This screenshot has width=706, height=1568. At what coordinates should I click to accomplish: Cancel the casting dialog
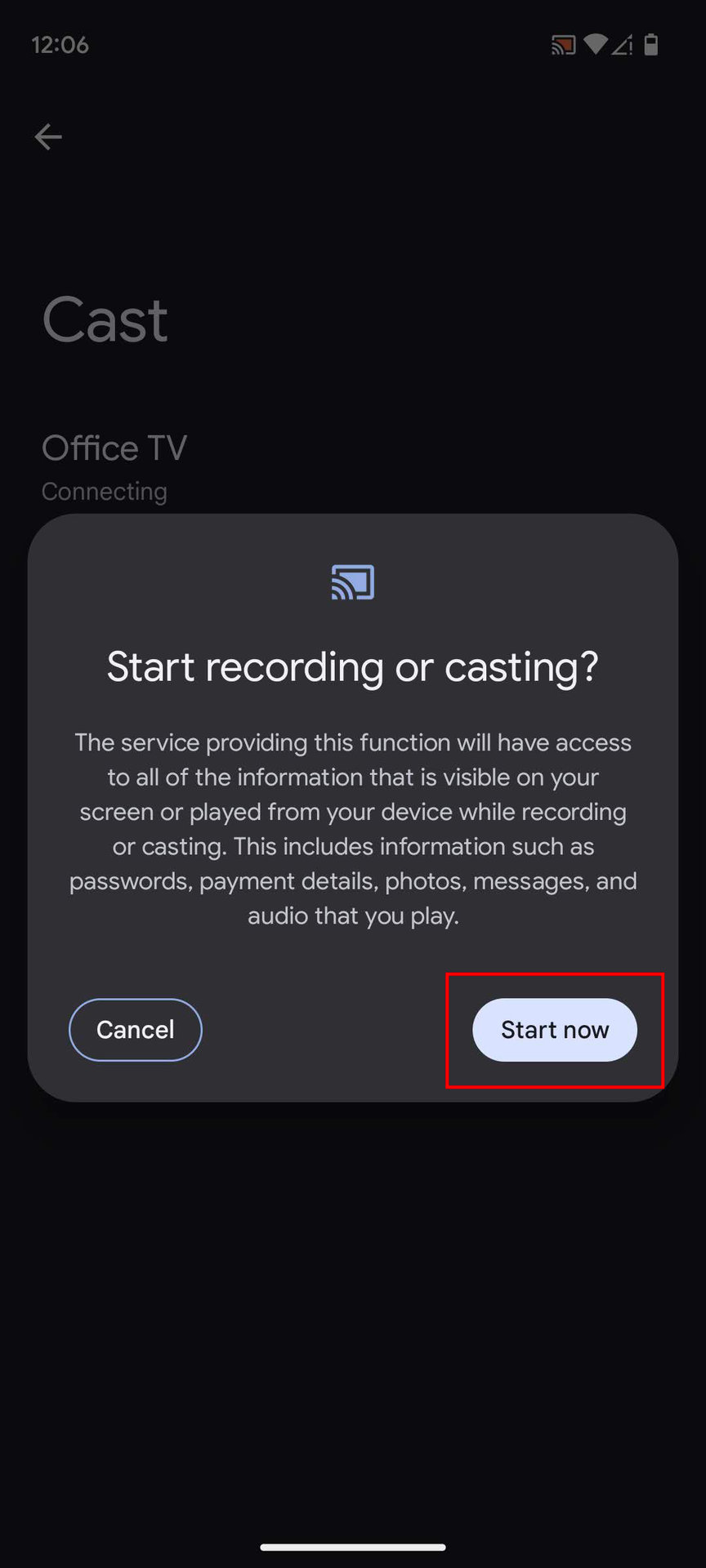tap(136, 1030)
